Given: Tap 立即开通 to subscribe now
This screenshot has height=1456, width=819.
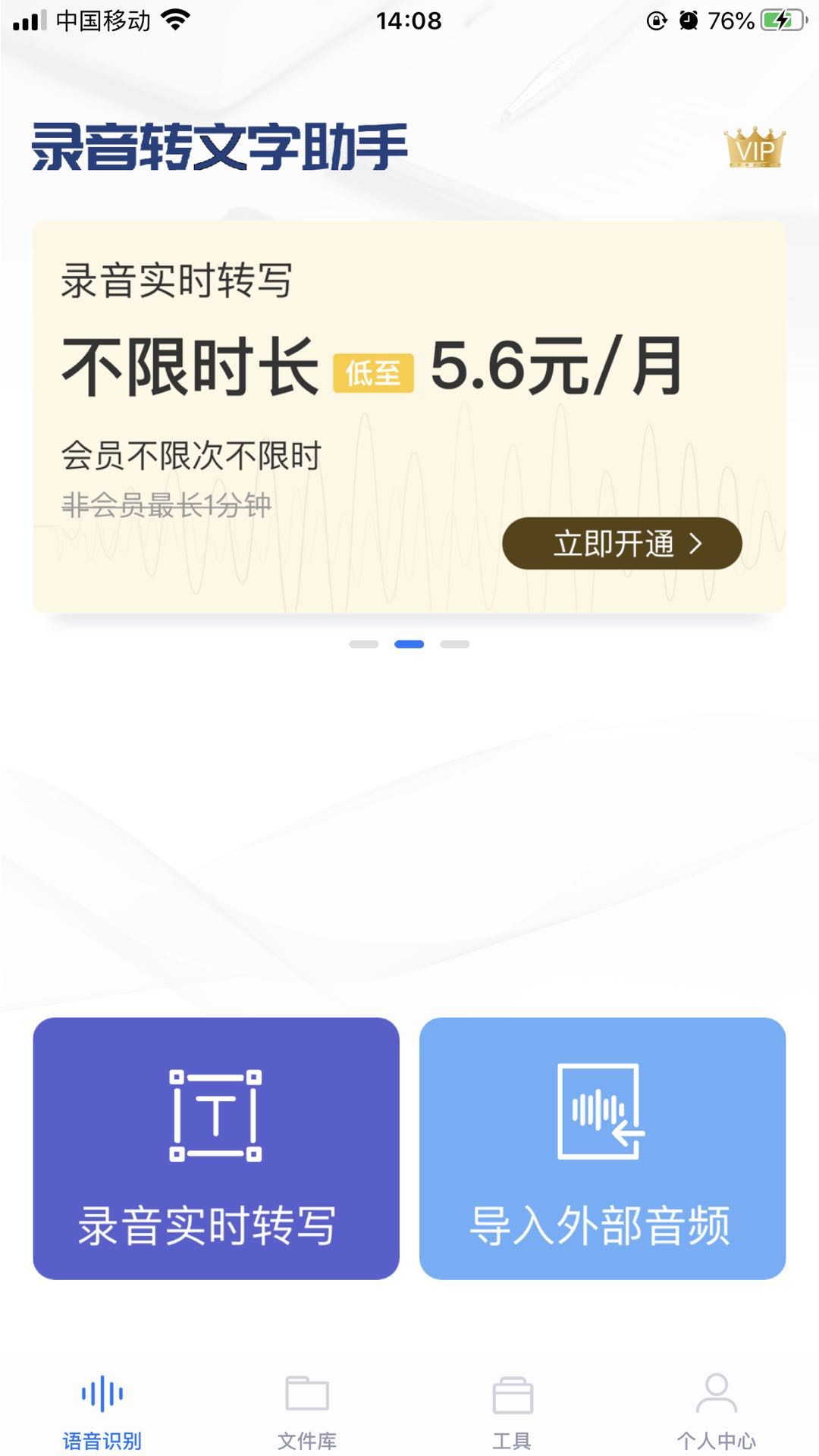Looking at the screenshot, I should click(622, 543).
